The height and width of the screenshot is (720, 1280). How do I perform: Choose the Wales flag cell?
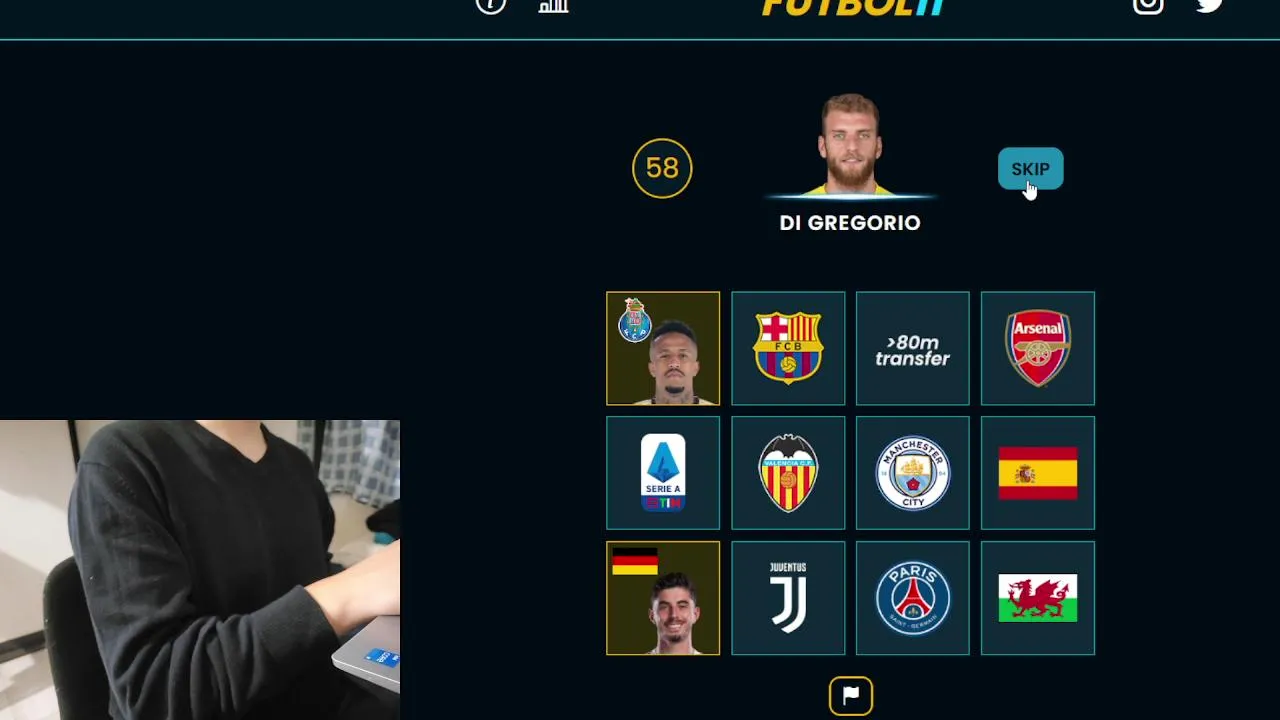point(1038,598)
